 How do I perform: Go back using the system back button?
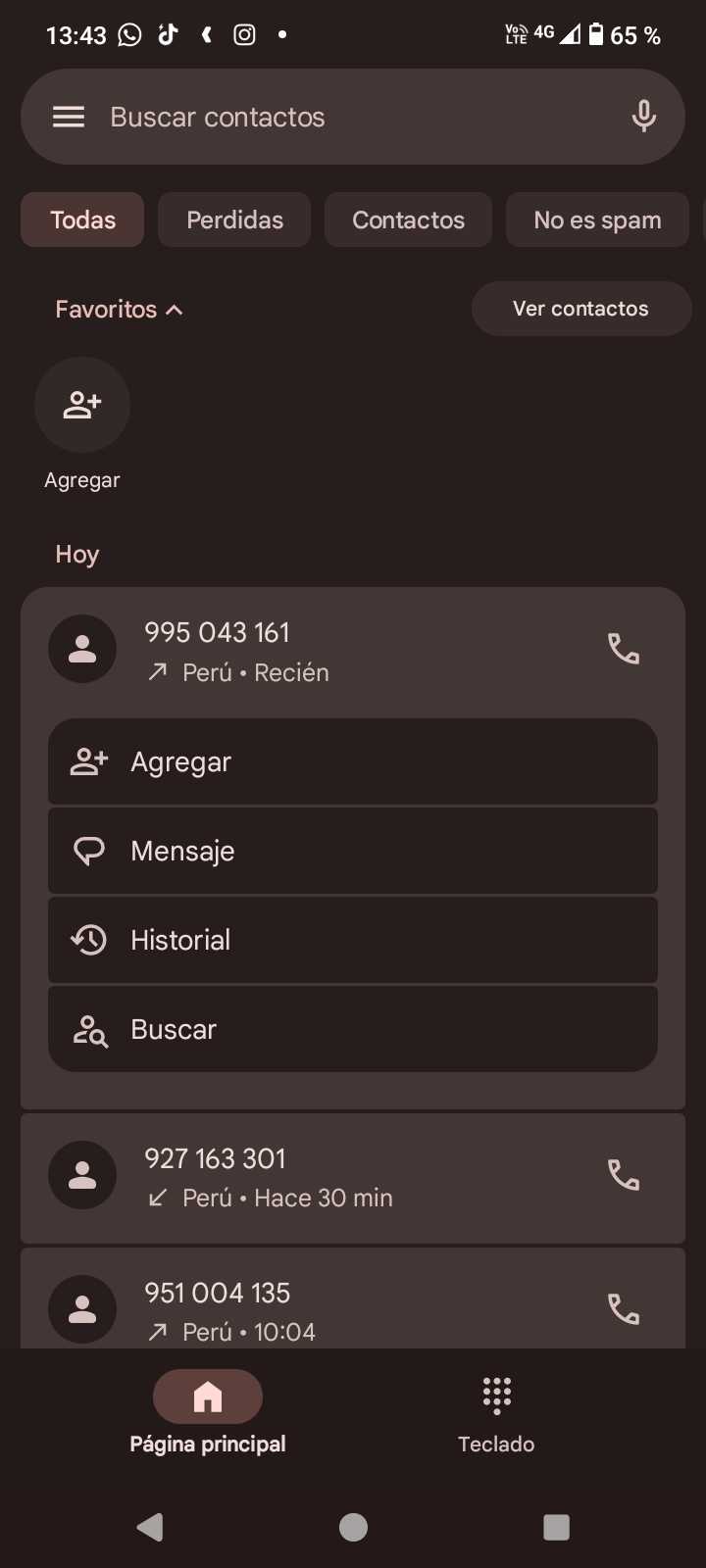pyautogui.click(x=150, y=1527)
